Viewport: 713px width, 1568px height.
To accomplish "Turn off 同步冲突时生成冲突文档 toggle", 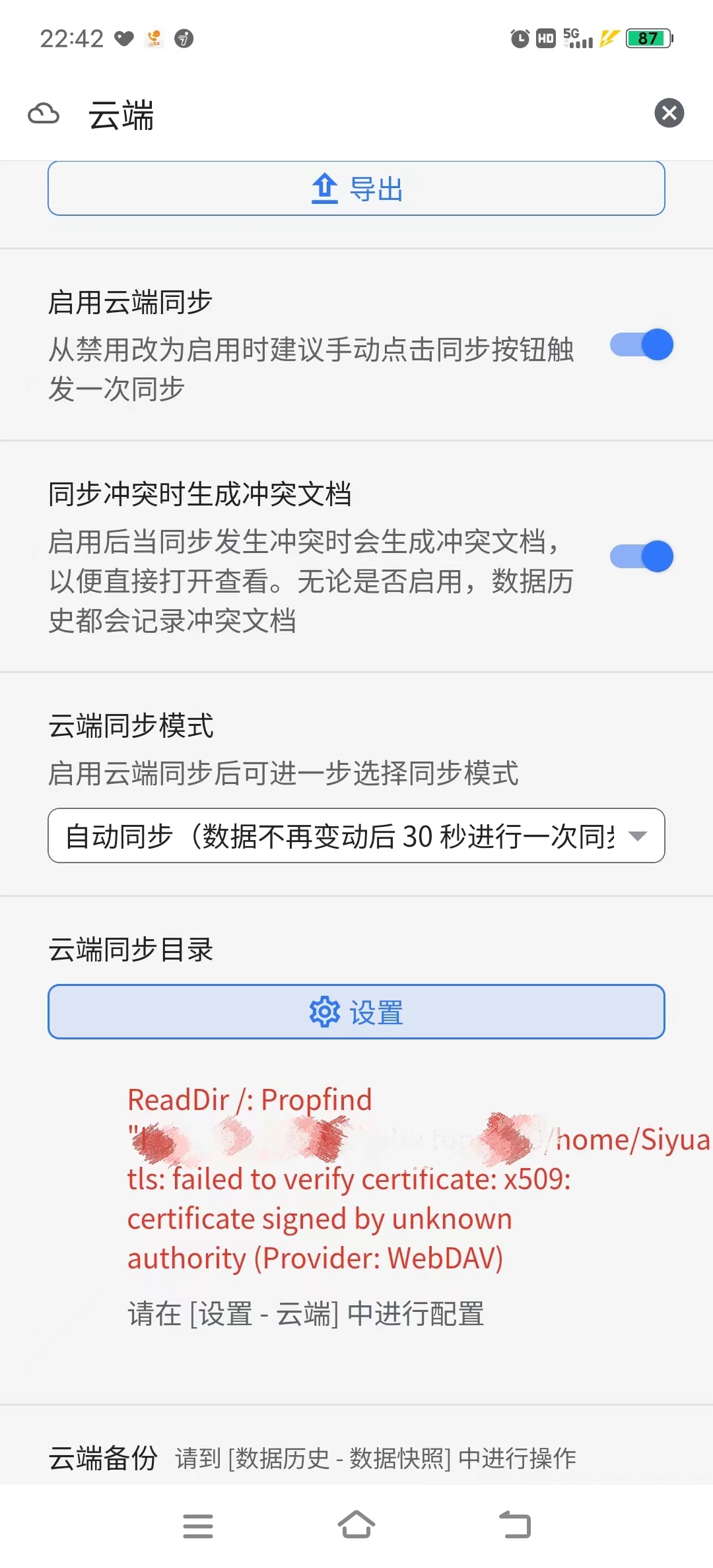I will [x=641, y=556].
